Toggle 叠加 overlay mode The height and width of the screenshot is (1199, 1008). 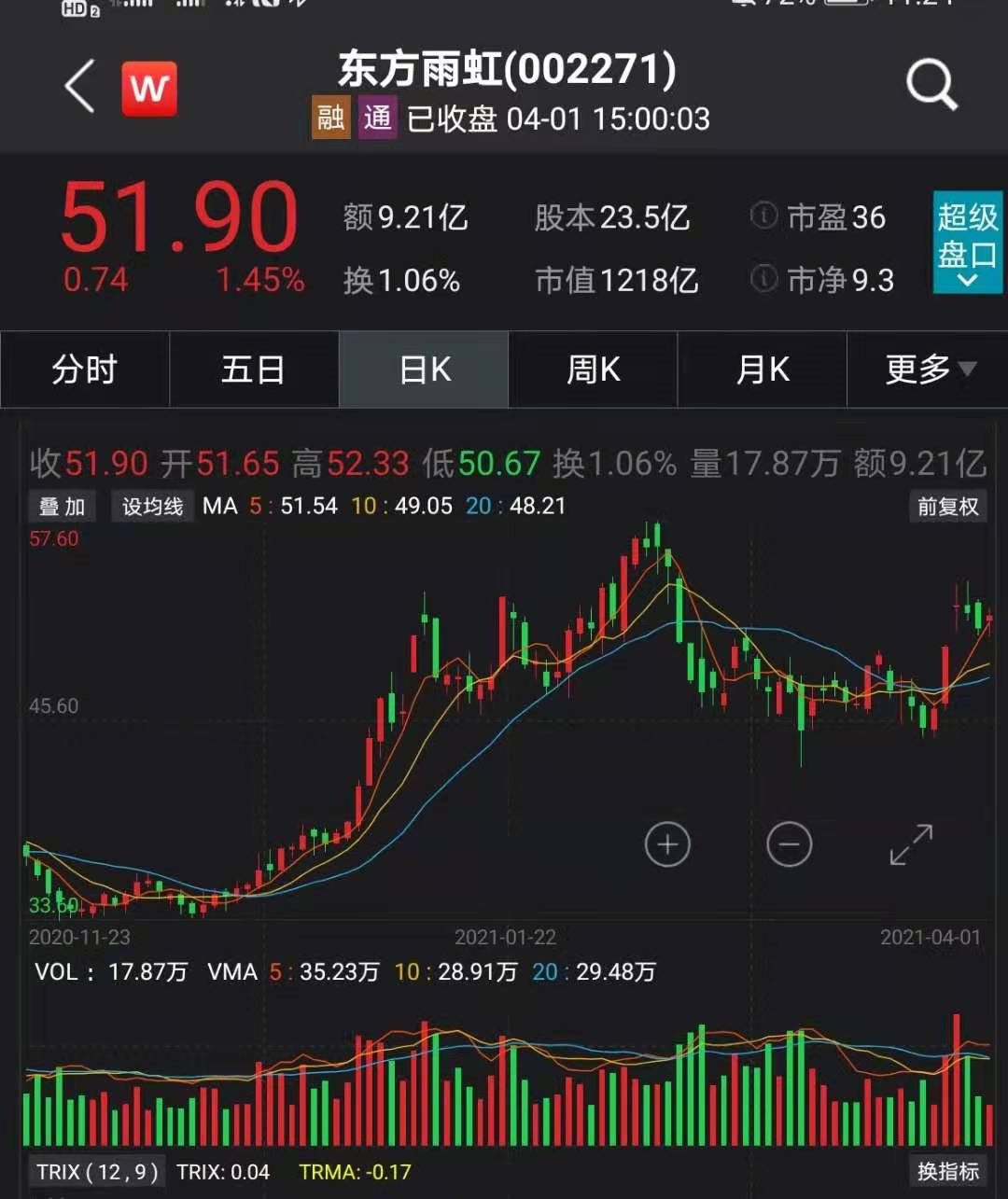[x=61, y=507]
